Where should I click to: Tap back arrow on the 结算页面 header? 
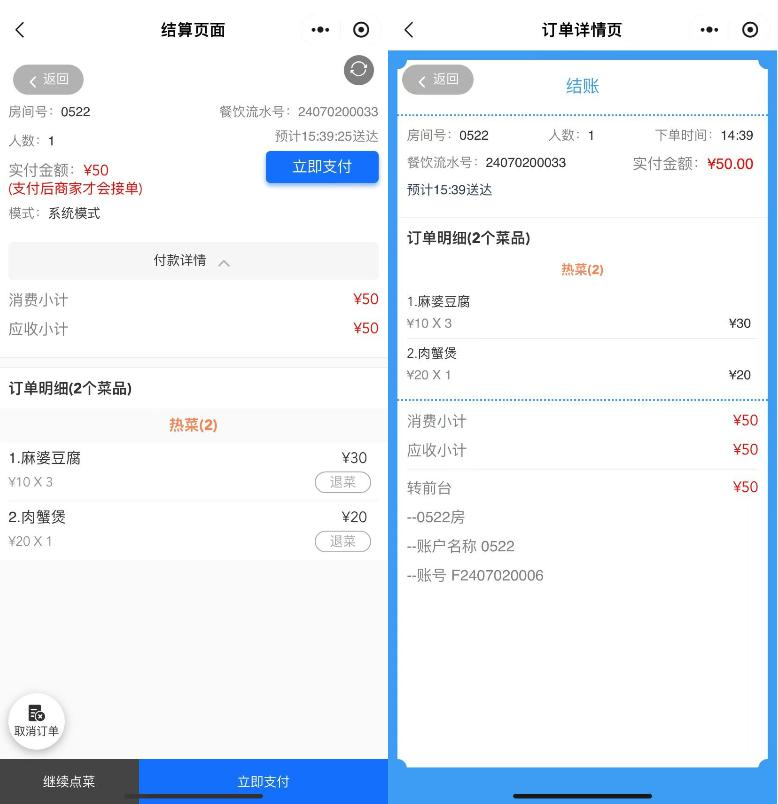20,30
